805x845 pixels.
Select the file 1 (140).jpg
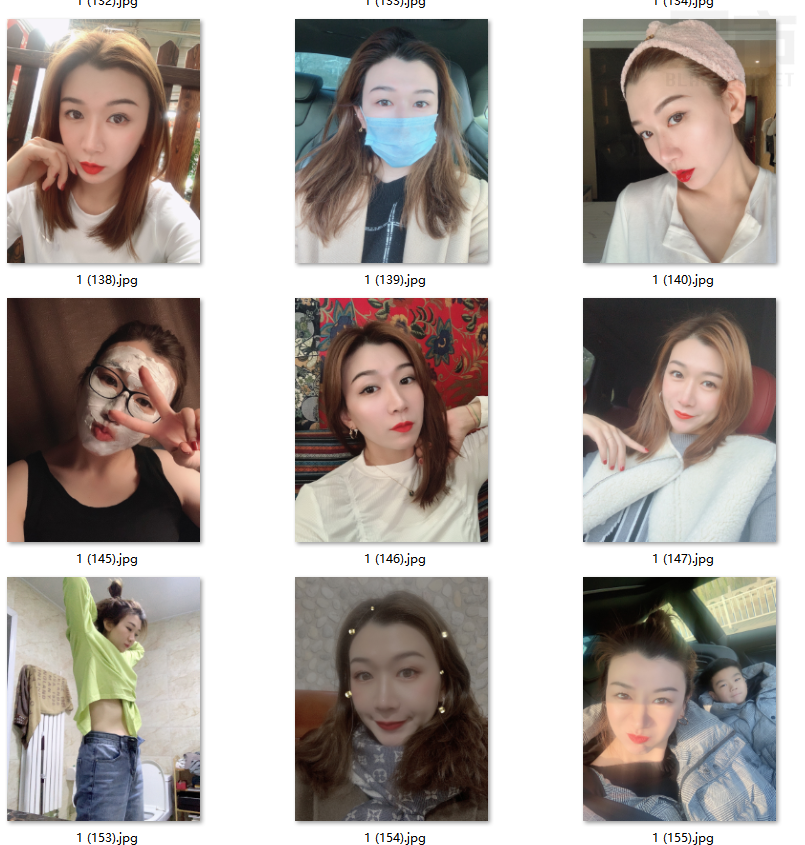pos(680,141)
